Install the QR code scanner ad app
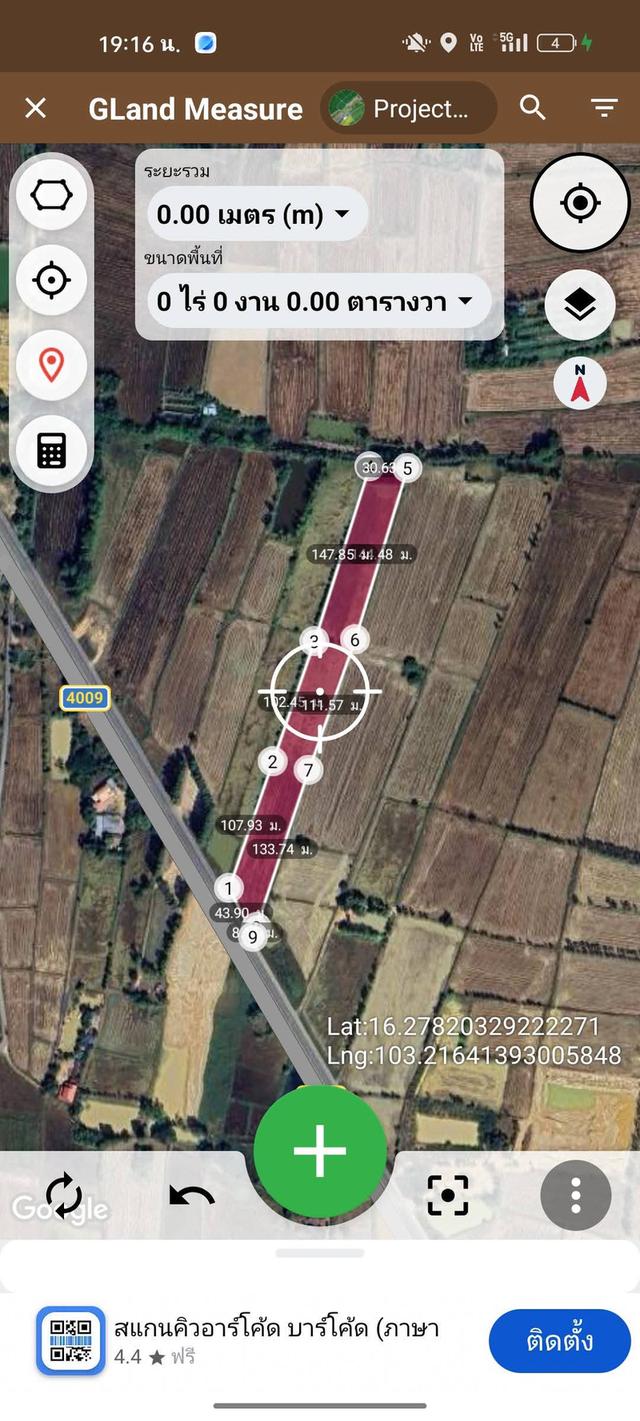Screen dimensions: 640x1421 559,1341
